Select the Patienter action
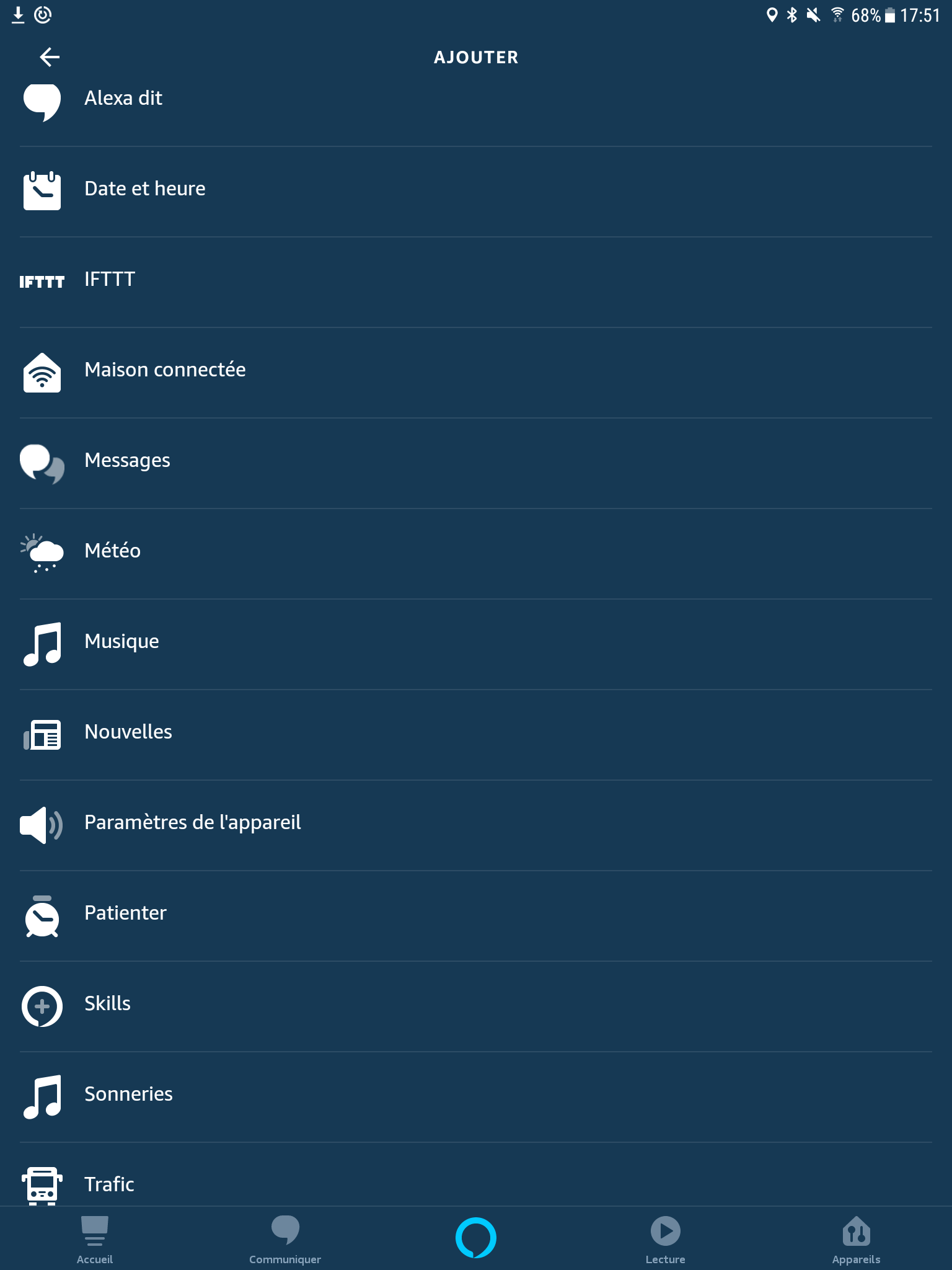The image size is (952, 1270). tap(125, 913)
